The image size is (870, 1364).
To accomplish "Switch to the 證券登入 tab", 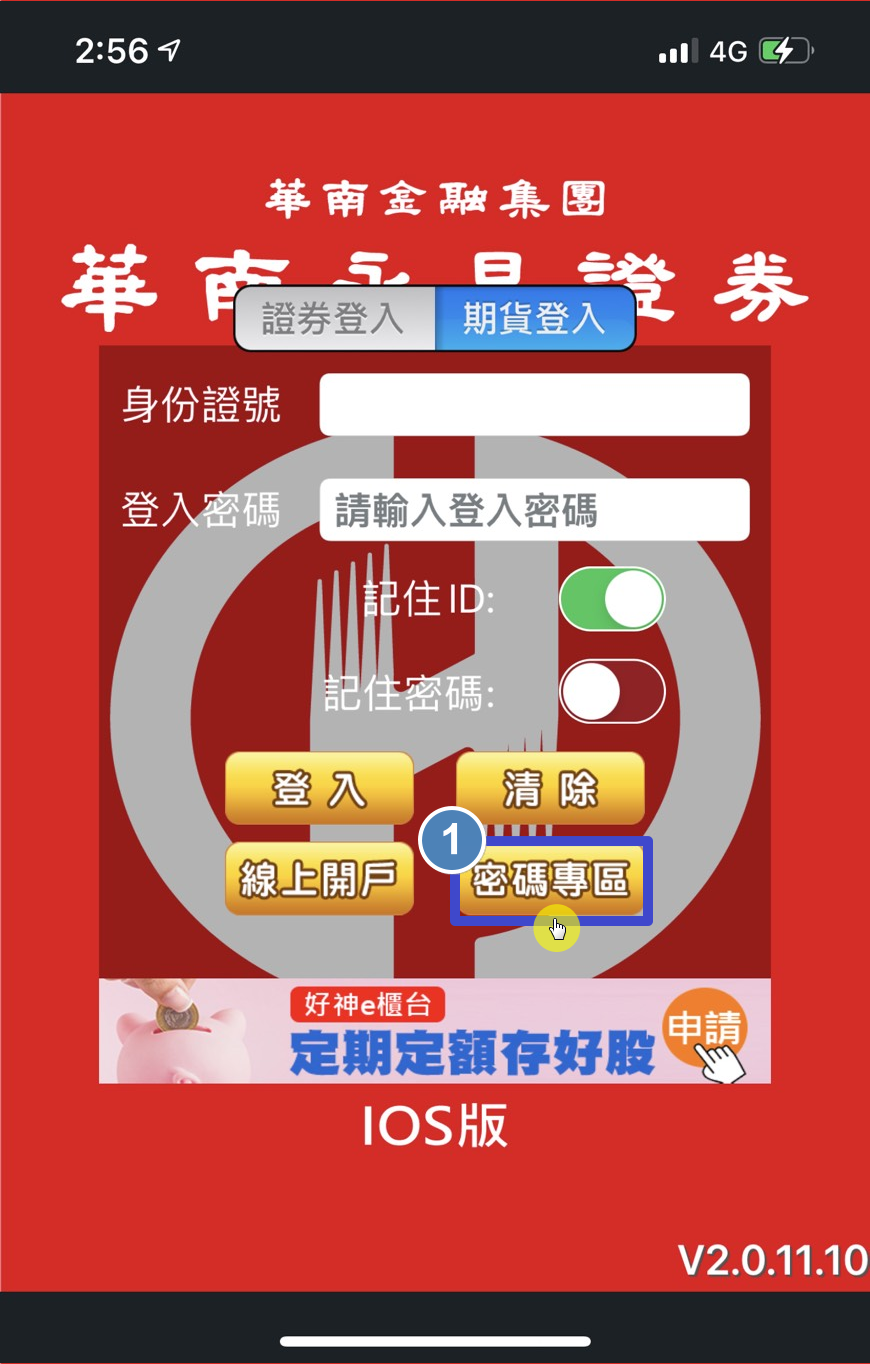I will coord(334,319).
